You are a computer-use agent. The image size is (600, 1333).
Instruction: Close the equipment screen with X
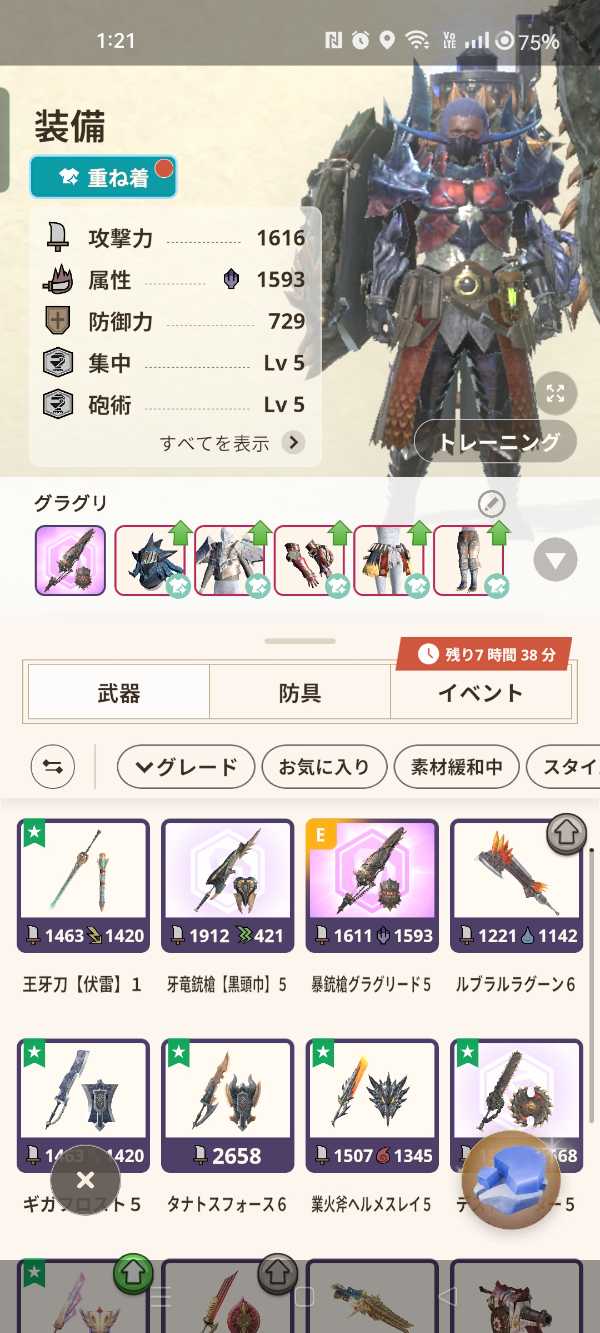coord(85,1180)
